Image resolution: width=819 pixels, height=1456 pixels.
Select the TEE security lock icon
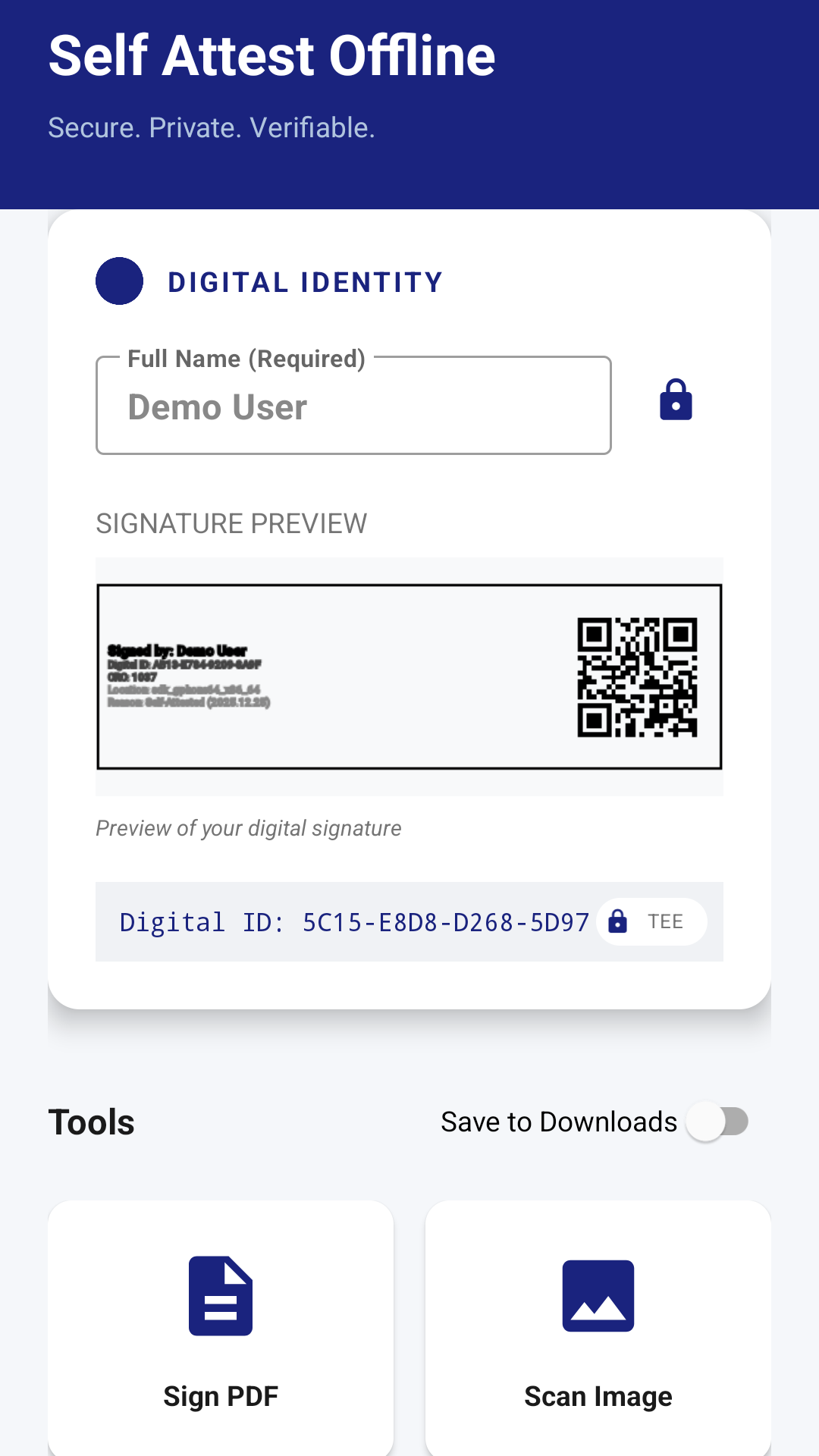(x=618, y=921)
